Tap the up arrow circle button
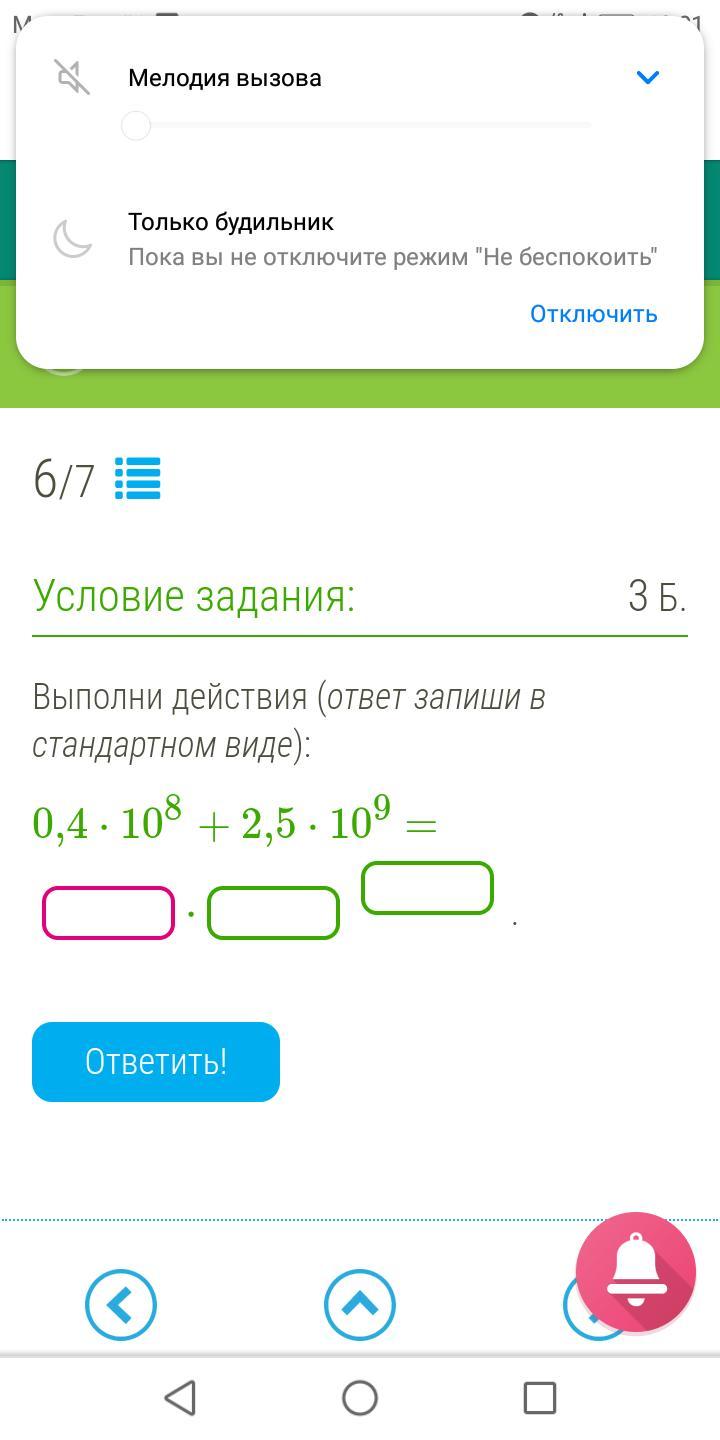This screenshot has width=720, height=1440. (360, 1304)
